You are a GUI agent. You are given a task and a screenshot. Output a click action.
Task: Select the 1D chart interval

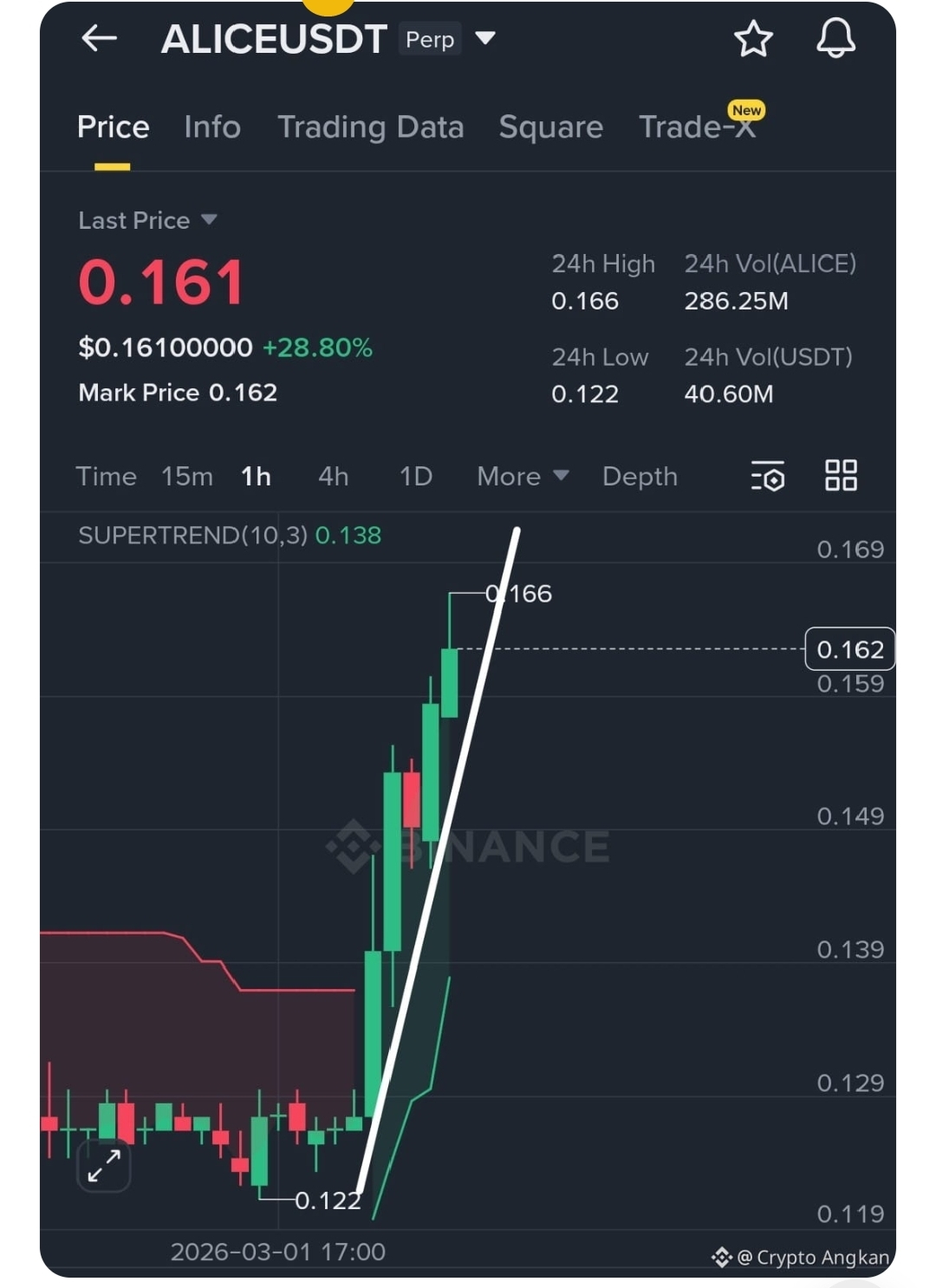tap(415, 476)
